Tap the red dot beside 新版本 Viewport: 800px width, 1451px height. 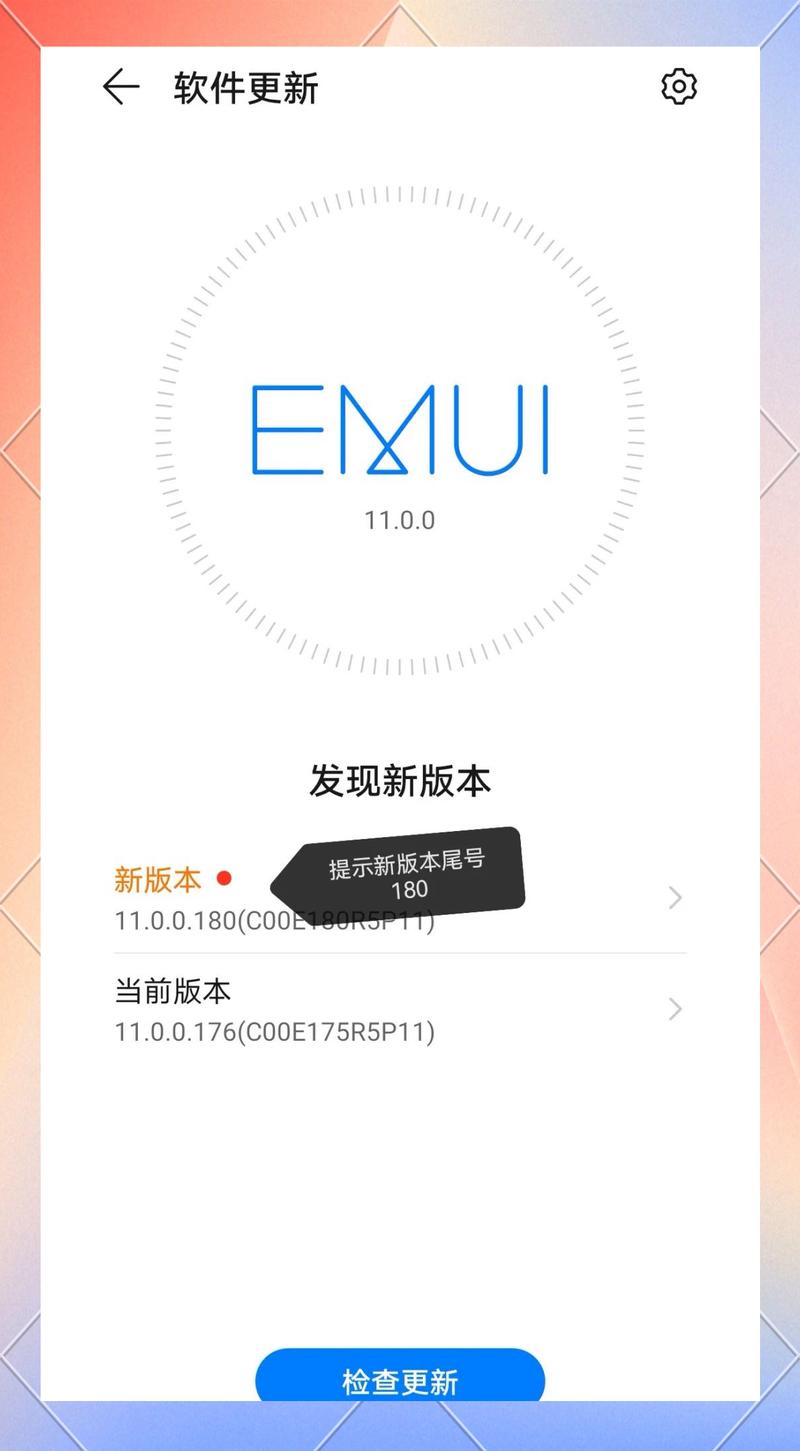[x=225, y=880]
